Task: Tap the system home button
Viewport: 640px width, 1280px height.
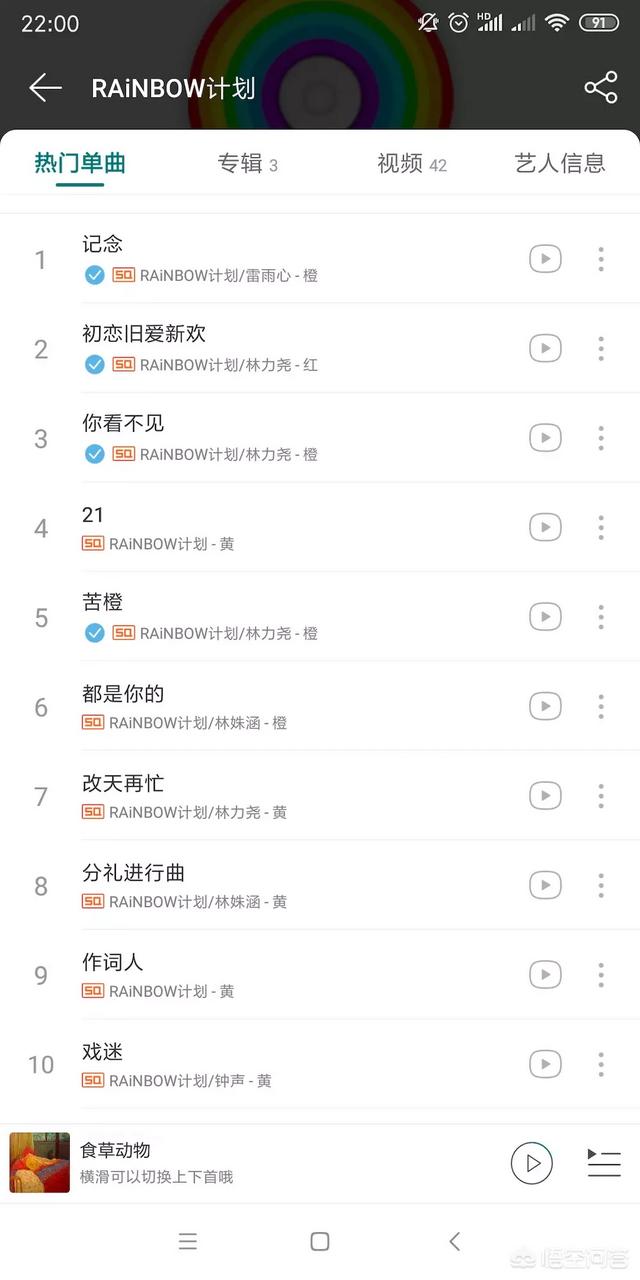Action: [320, 1241]
